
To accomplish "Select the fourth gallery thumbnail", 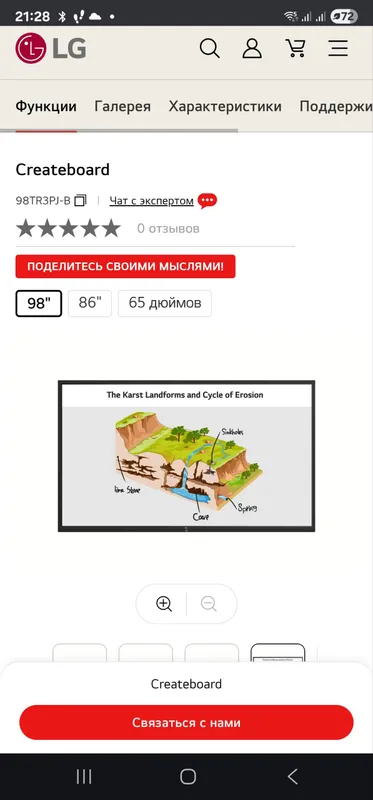I will click(x=278, y=653).
